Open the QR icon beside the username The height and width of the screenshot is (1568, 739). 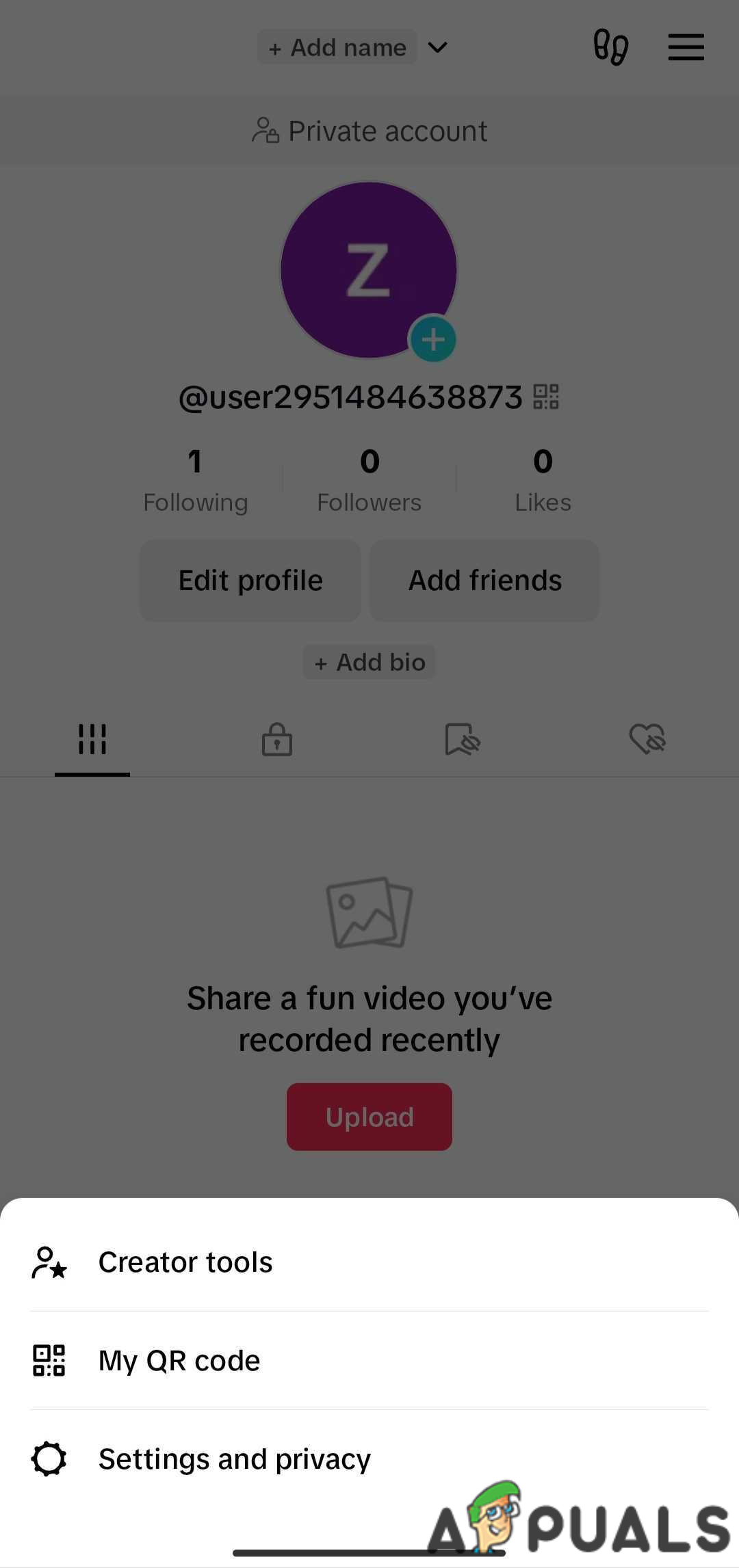(x=546, y=397)
